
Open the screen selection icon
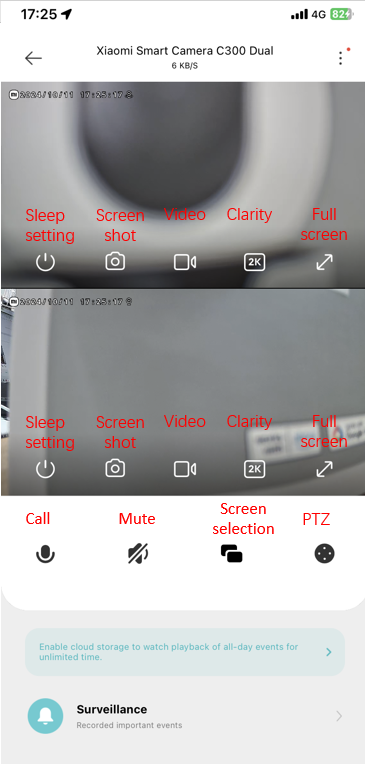pos(231,554)
